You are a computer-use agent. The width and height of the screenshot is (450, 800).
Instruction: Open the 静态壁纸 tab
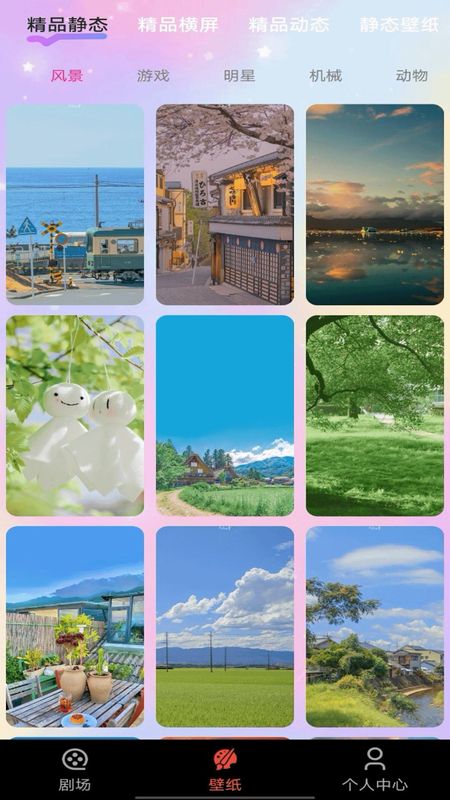coord(399,24)
